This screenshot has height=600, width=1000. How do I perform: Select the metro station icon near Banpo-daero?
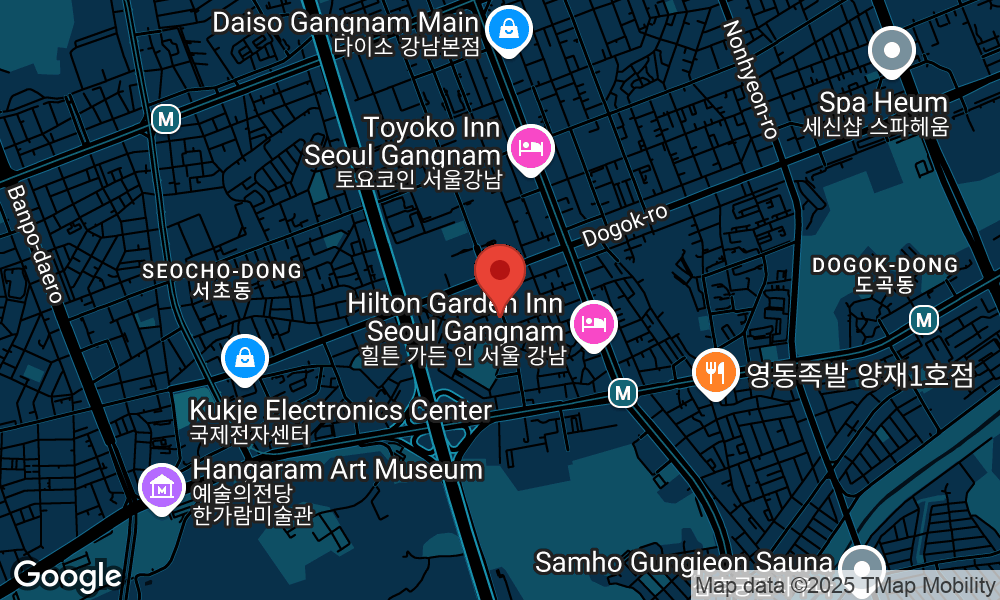pos(166,120)
